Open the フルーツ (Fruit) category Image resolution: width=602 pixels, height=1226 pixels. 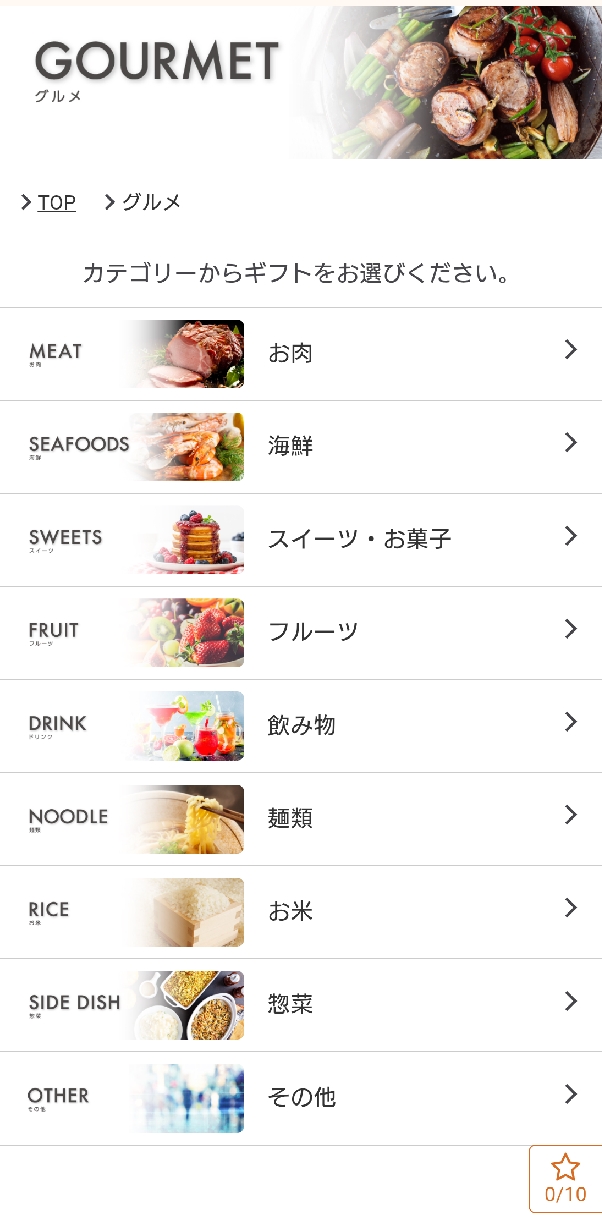point(300,632)
